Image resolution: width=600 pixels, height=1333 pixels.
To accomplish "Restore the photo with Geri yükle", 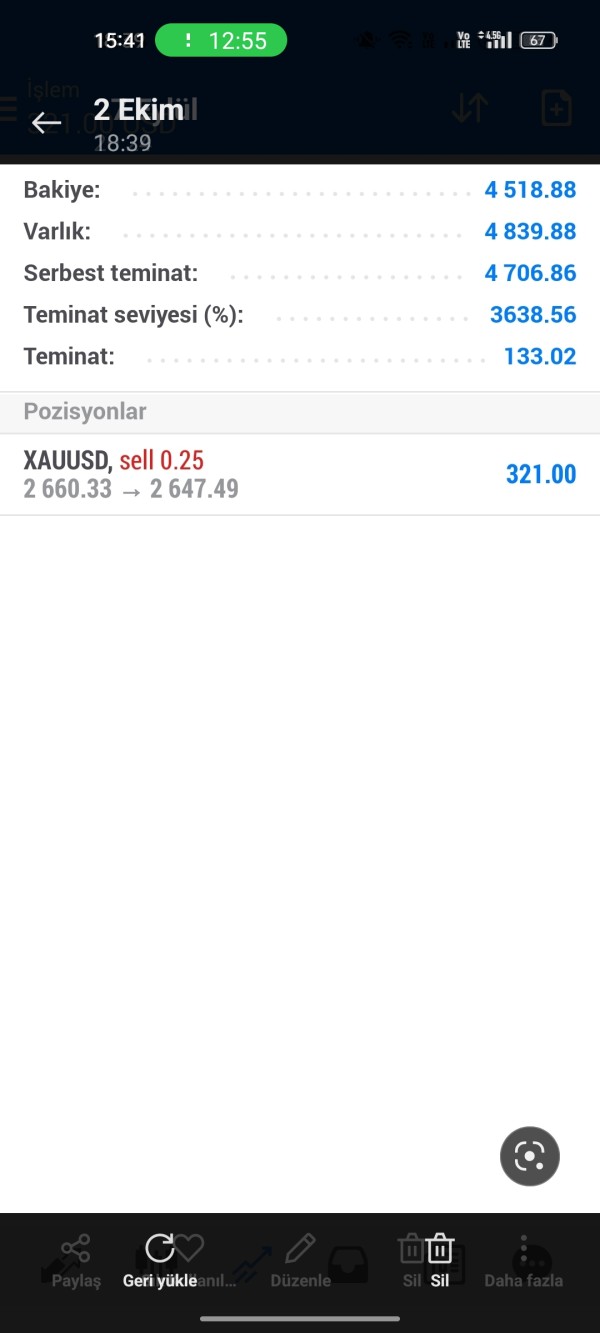I will tap(160, 1259).
